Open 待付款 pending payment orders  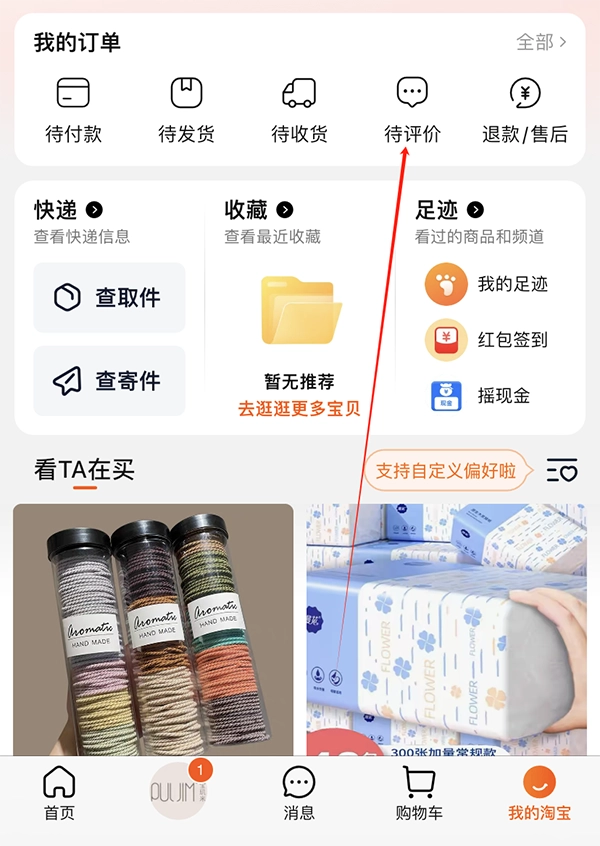point(73,110)
